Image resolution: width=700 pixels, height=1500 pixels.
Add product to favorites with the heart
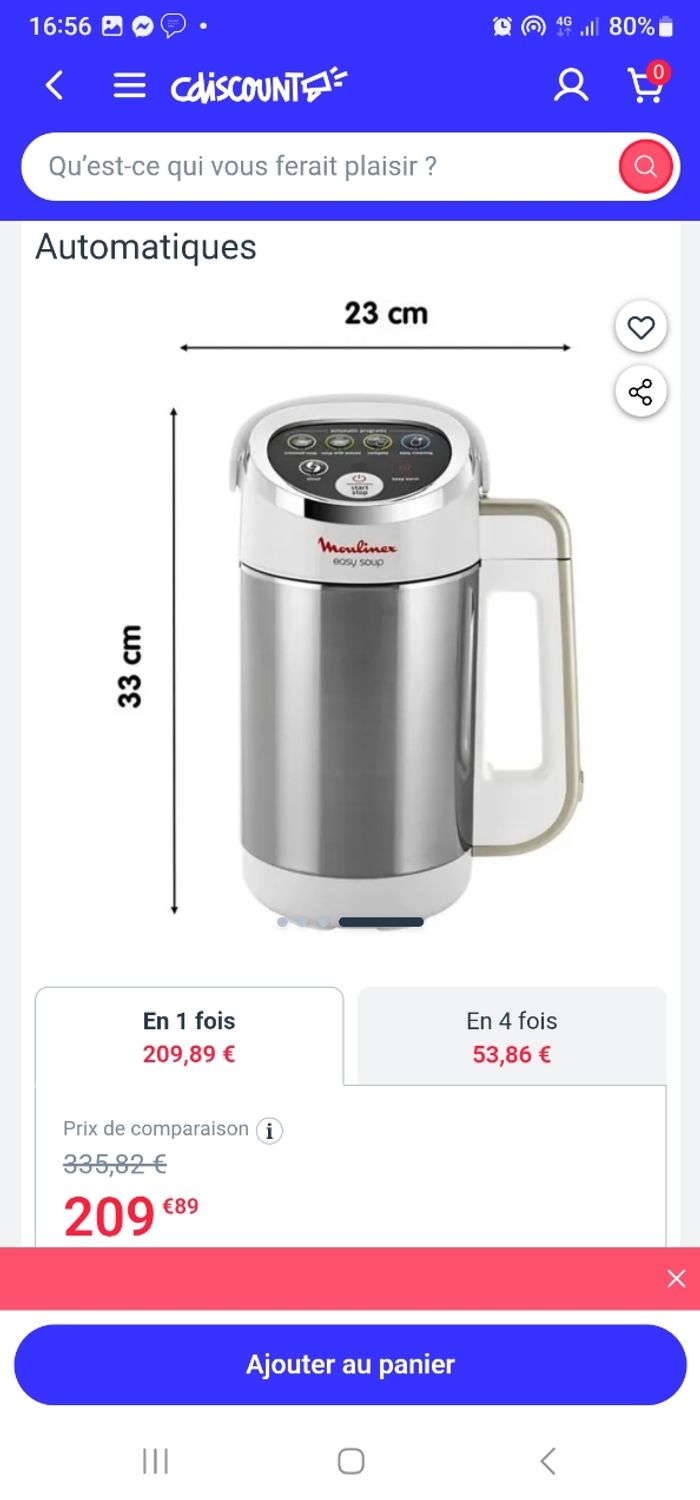coord(641,327)
